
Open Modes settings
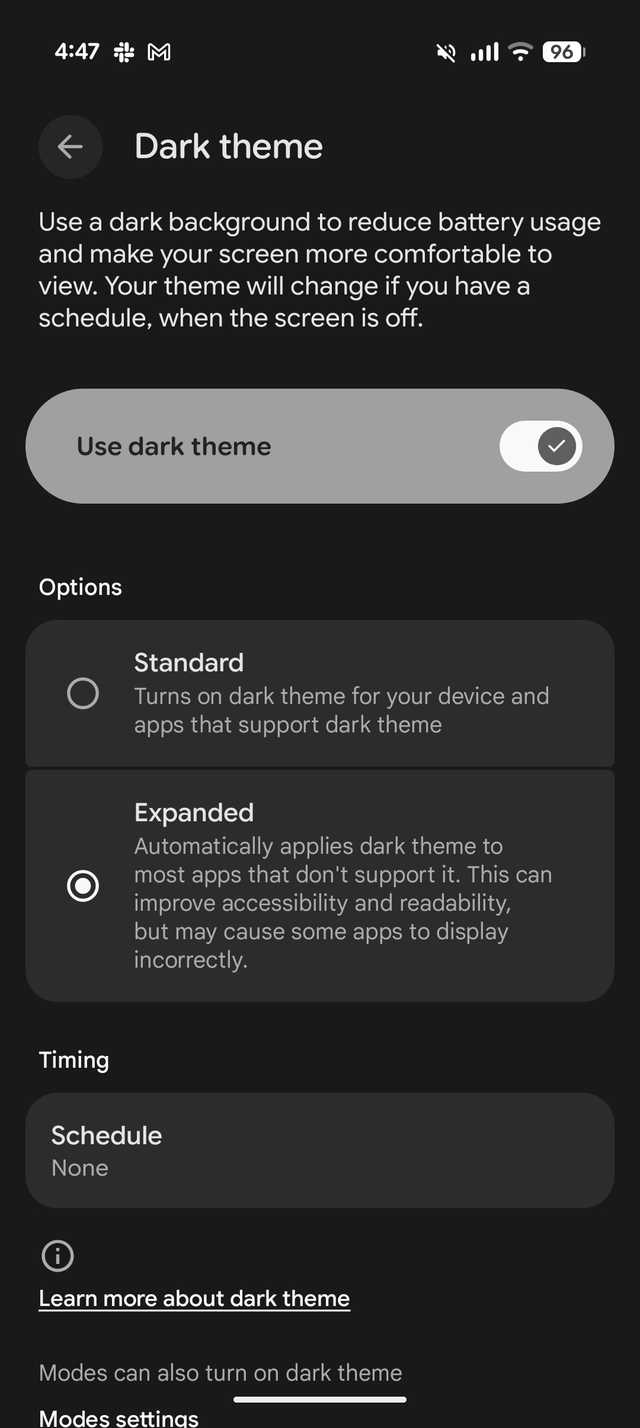(118, 1418)
